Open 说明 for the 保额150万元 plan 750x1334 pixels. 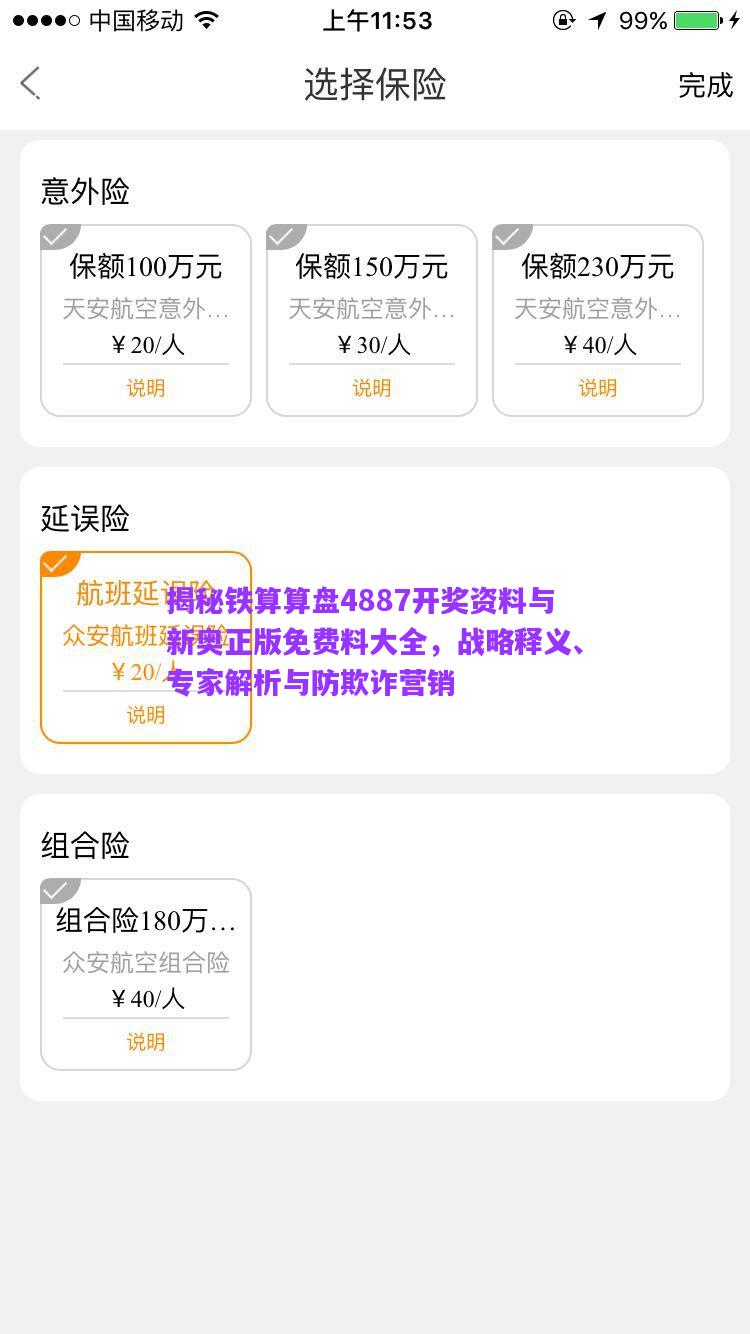372,388
